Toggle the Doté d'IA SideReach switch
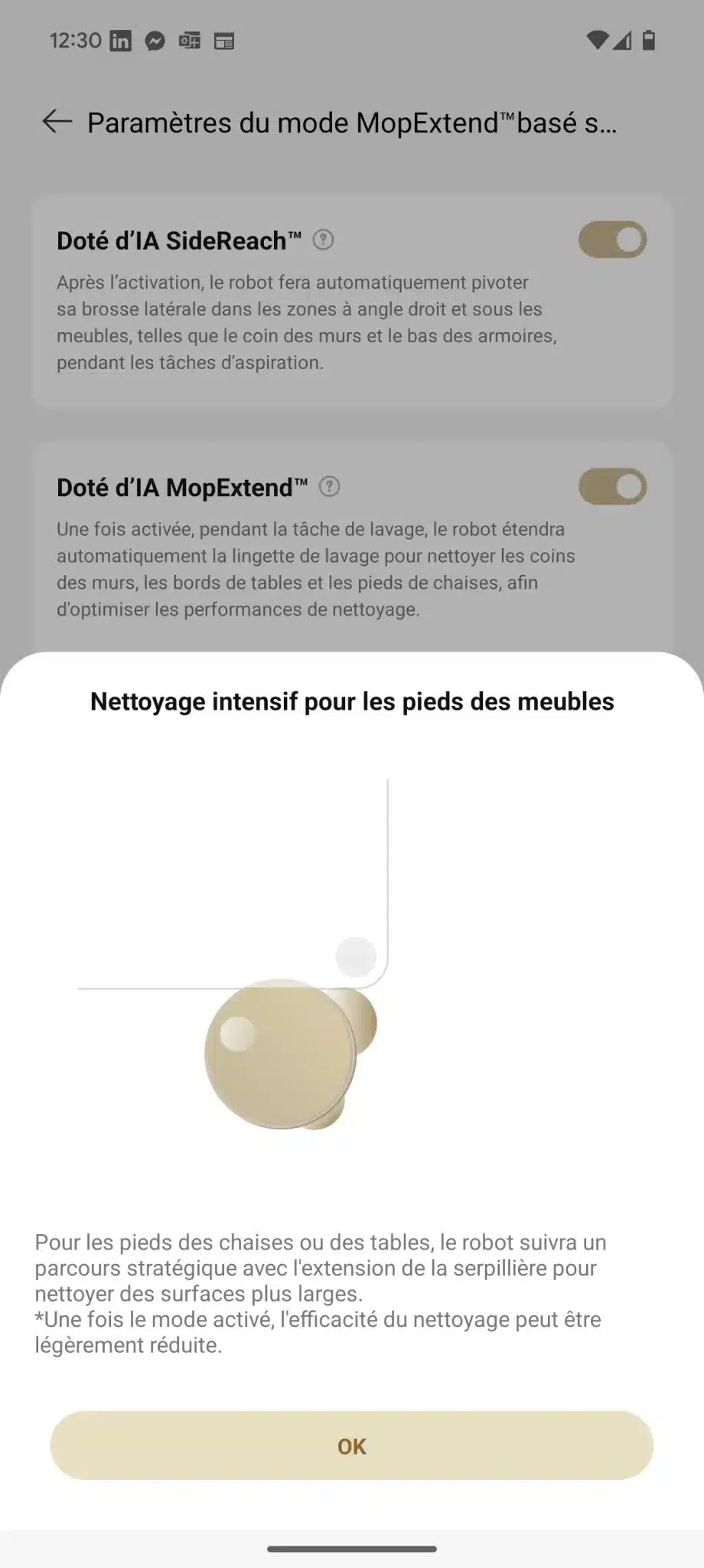This screenshot has height=1568, width=704. [x=612, y=240]
